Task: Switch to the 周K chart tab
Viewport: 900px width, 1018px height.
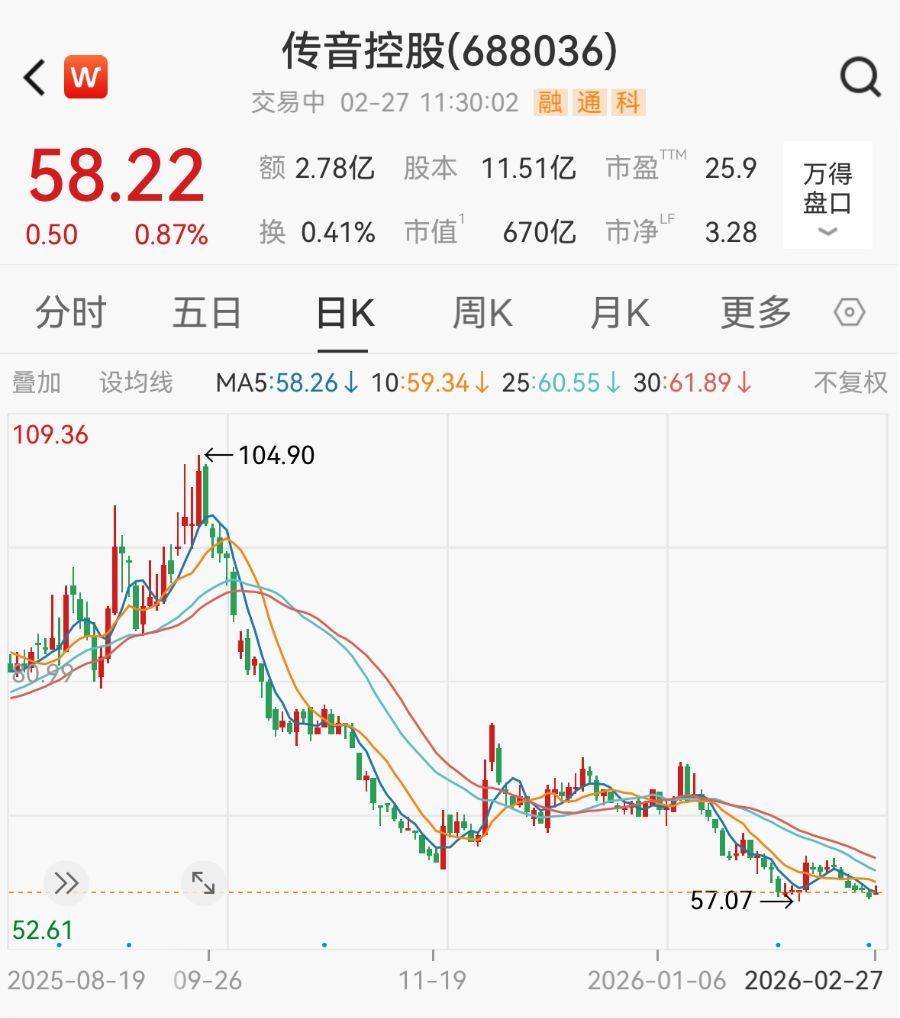Action: tap(482, 313)
